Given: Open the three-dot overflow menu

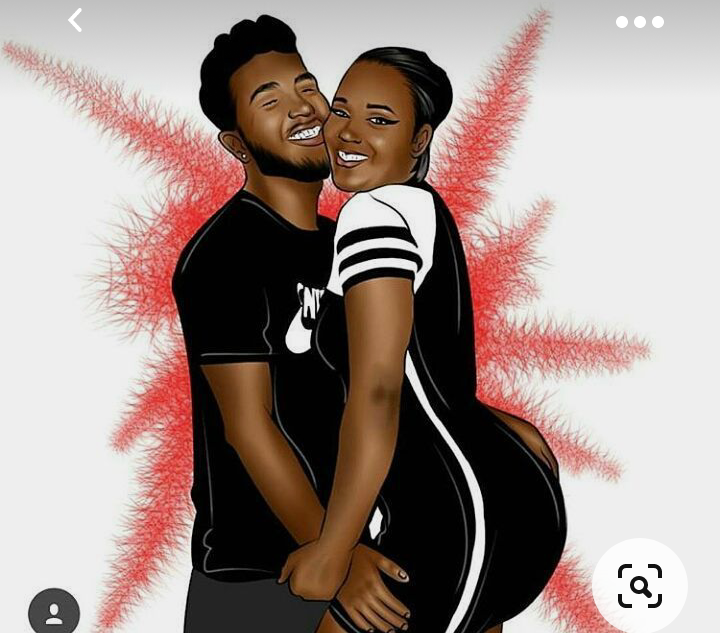Looking at the screenshot, I should click(640, 22).
